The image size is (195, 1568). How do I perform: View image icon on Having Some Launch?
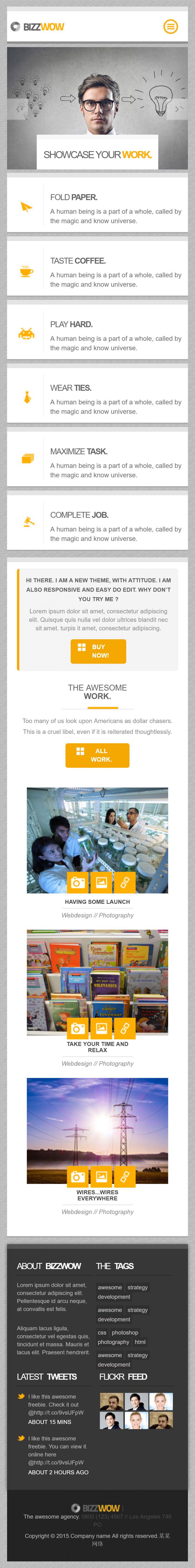[101, 882]
